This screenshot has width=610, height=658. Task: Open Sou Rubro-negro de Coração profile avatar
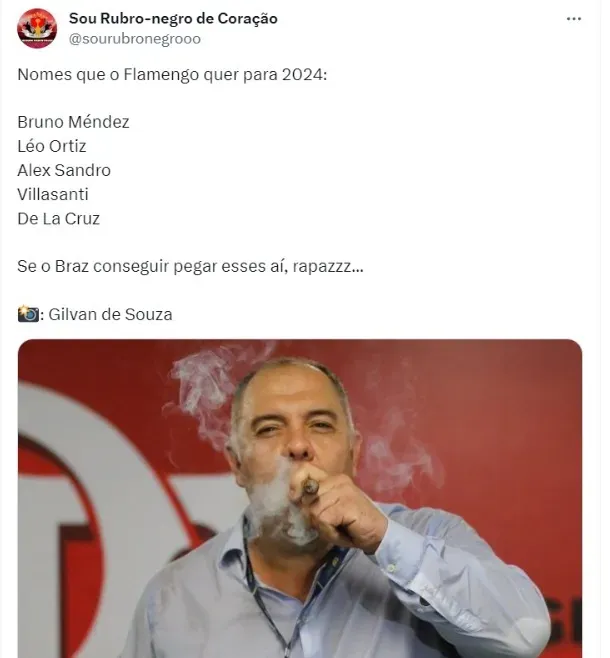point(37,28)
